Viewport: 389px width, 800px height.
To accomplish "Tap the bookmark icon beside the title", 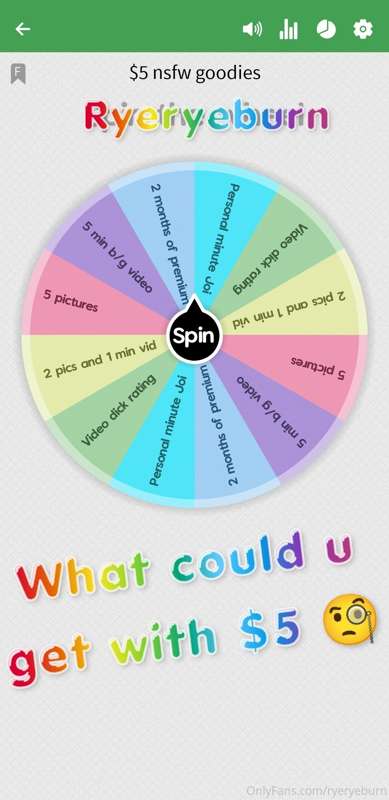I will point(18,73).
